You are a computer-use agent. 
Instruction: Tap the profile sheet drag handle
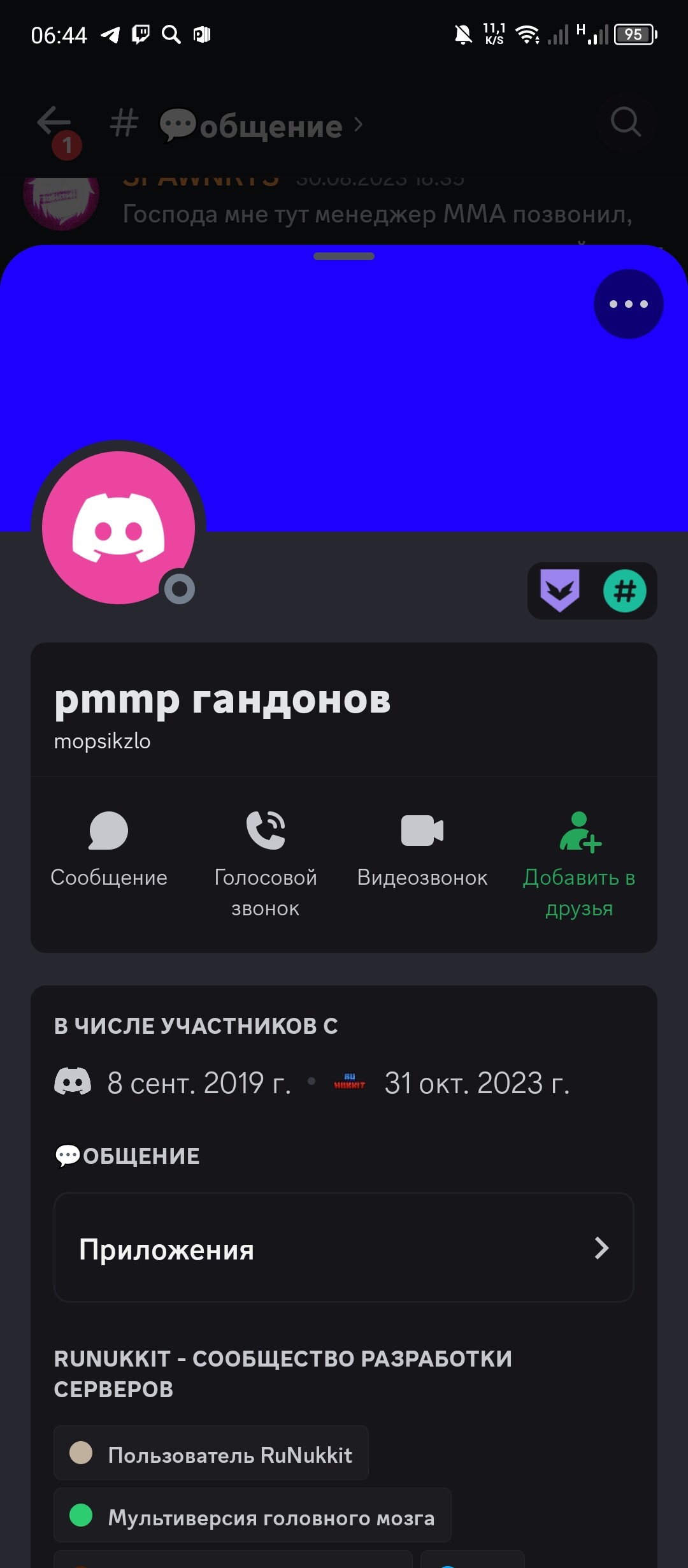tap(344, 256)
